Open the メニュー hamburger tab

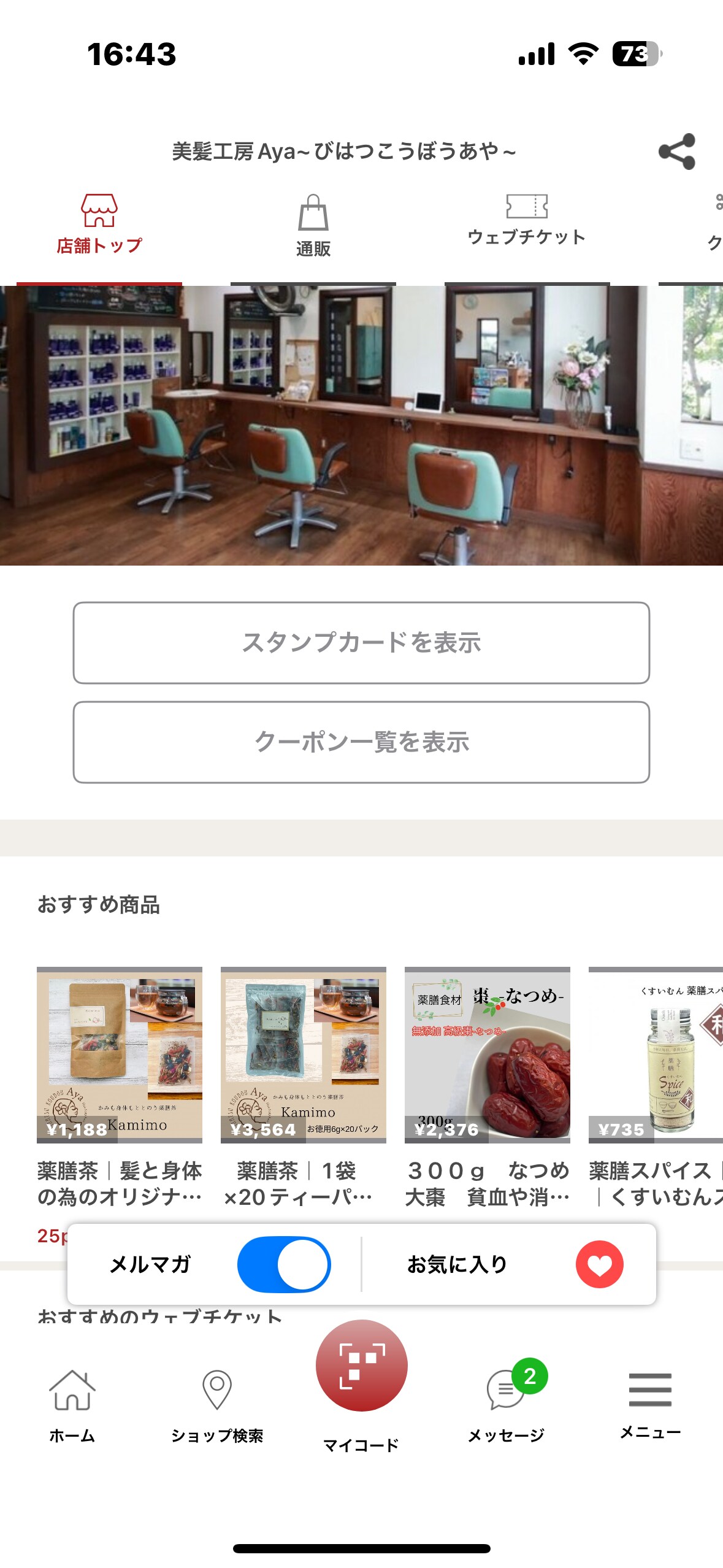point(650,1402)
